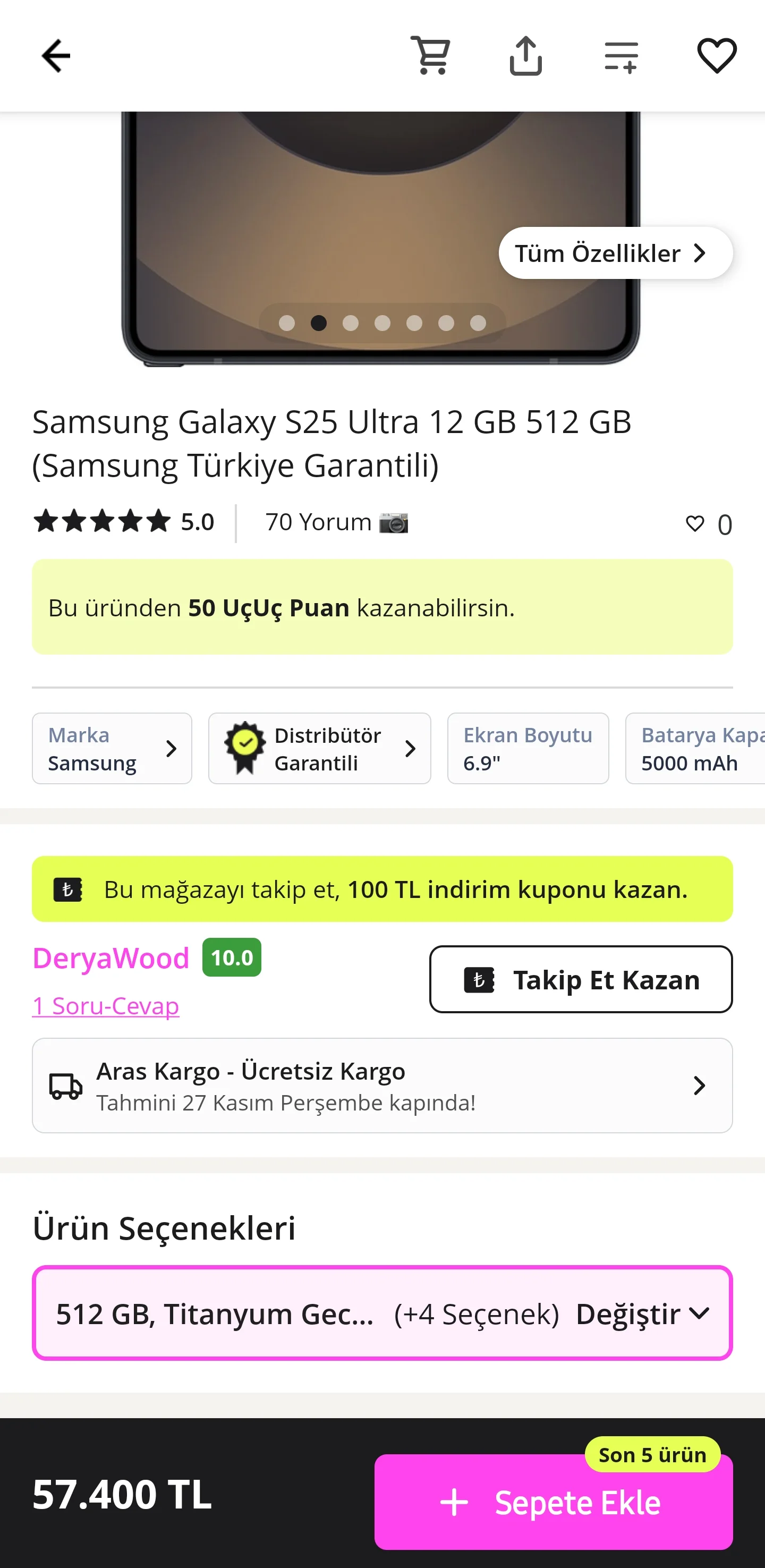Image resolution: width=765 pixels, height=1568 pixels.
Task: Open the 70 Yorum reviews
Action: pos(336,522)
